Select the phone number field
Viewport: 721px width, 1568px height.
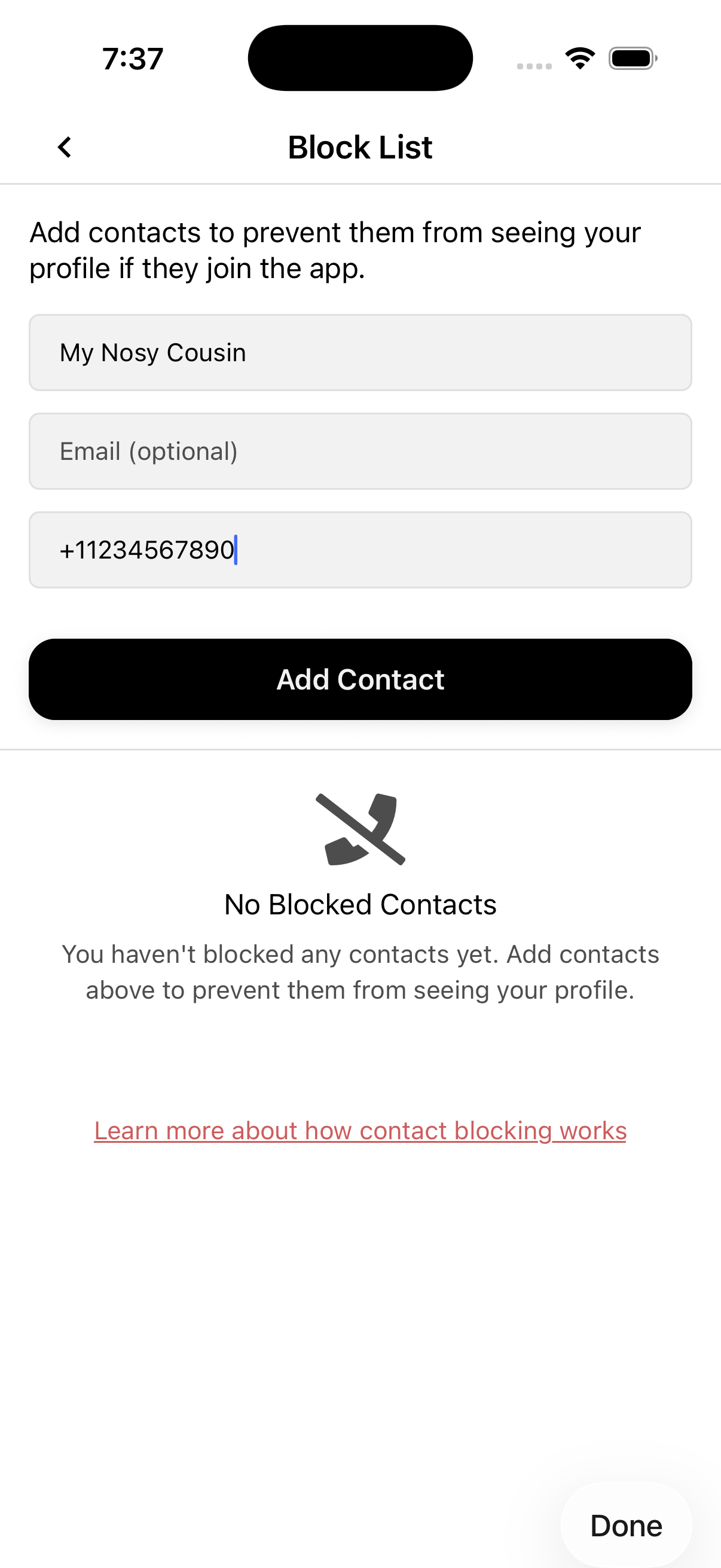click(360, 550)
